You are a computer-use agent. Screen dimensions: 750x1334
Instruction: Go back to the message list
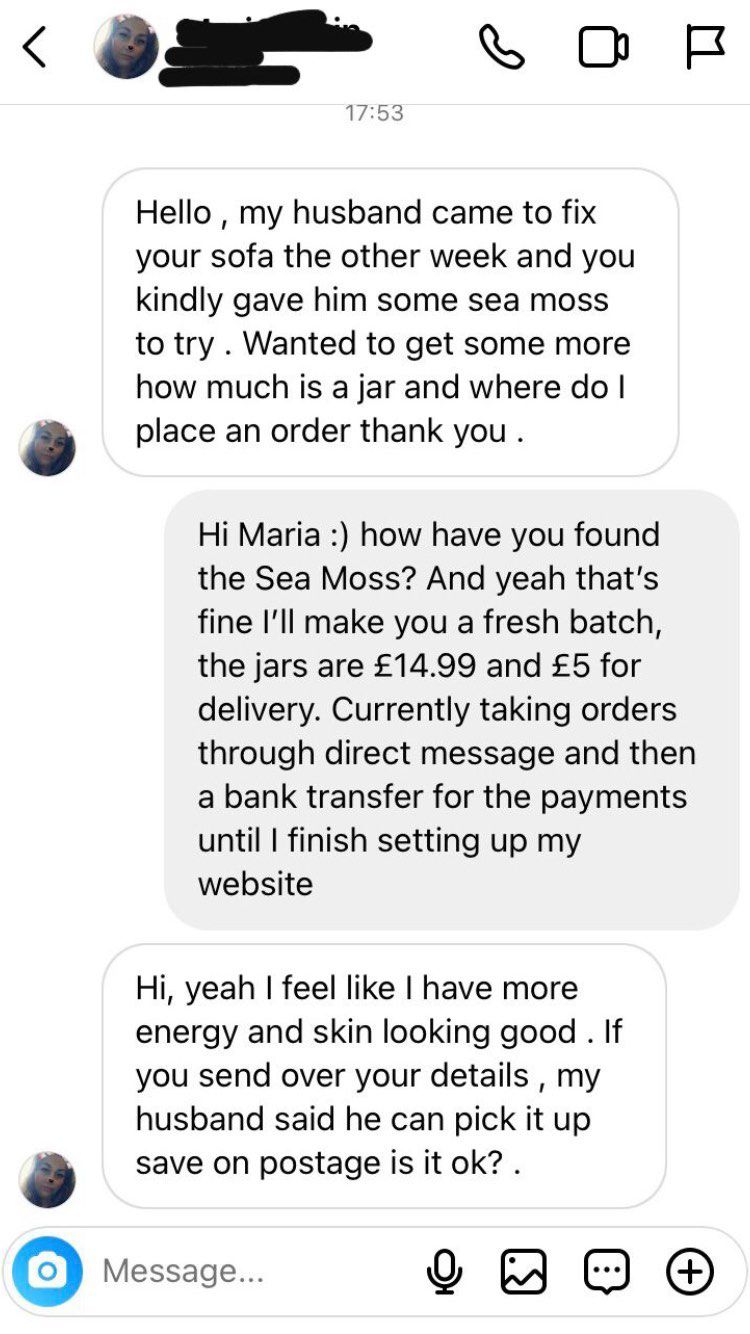coord(35,48)
